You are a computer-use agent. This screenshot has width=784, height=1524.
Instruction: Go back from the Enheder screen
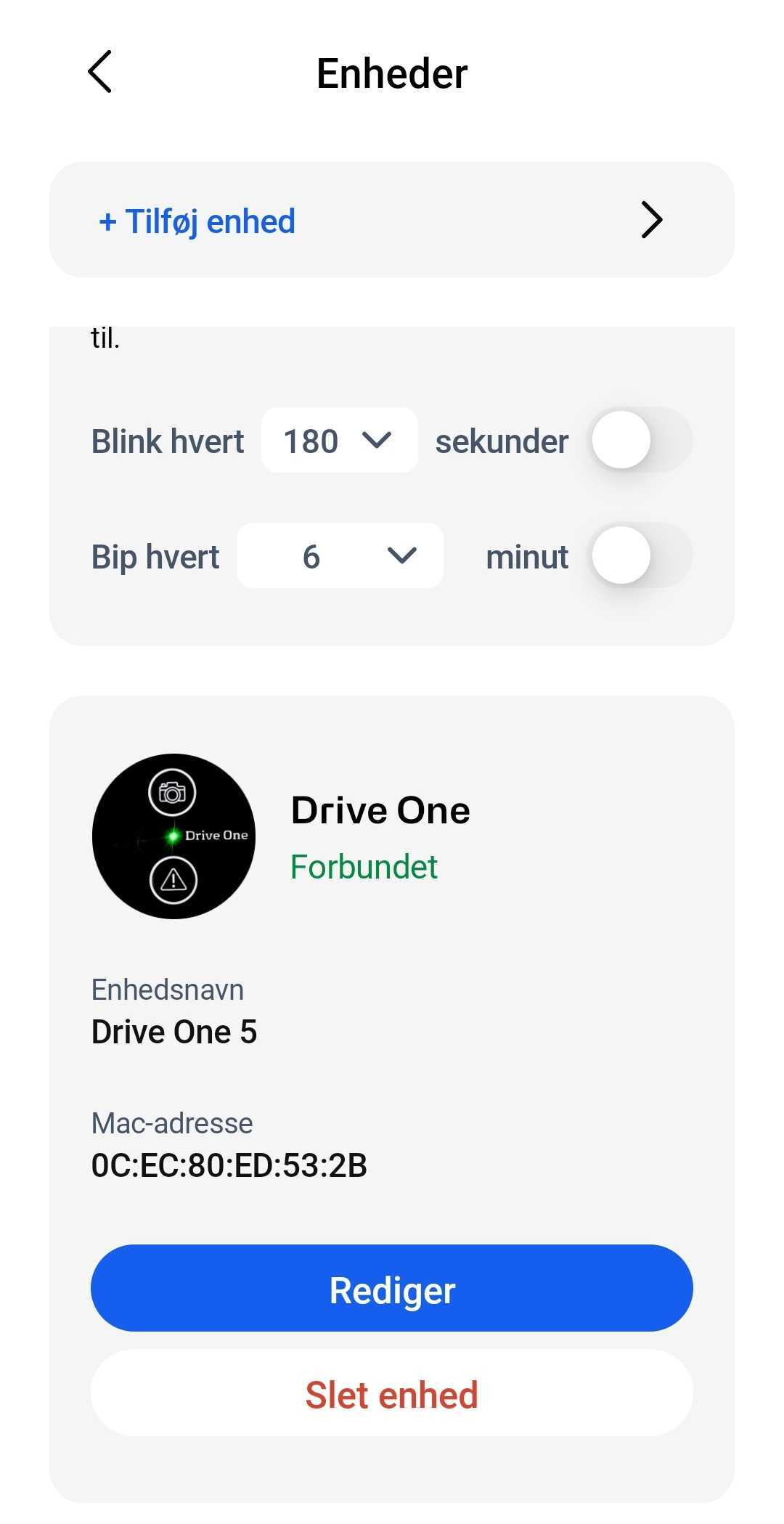[100, 72]
